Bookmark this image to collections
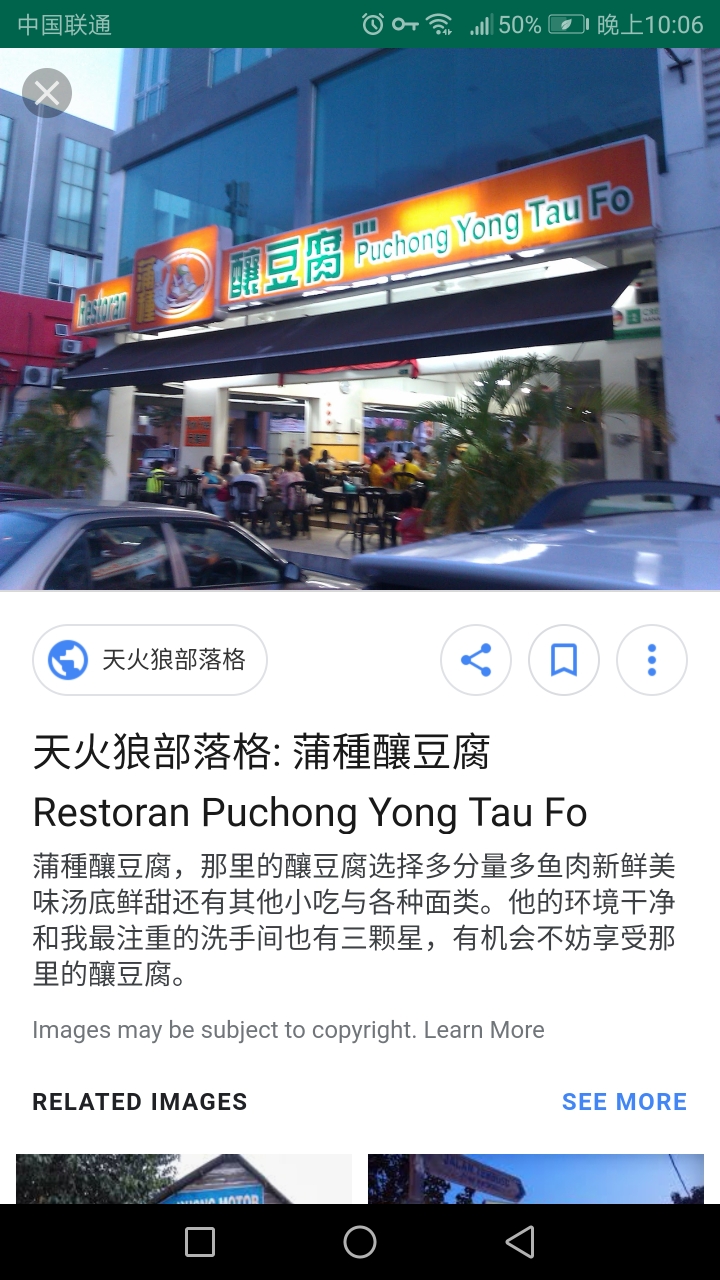720x1280 pixels. [x=564, y=660]
